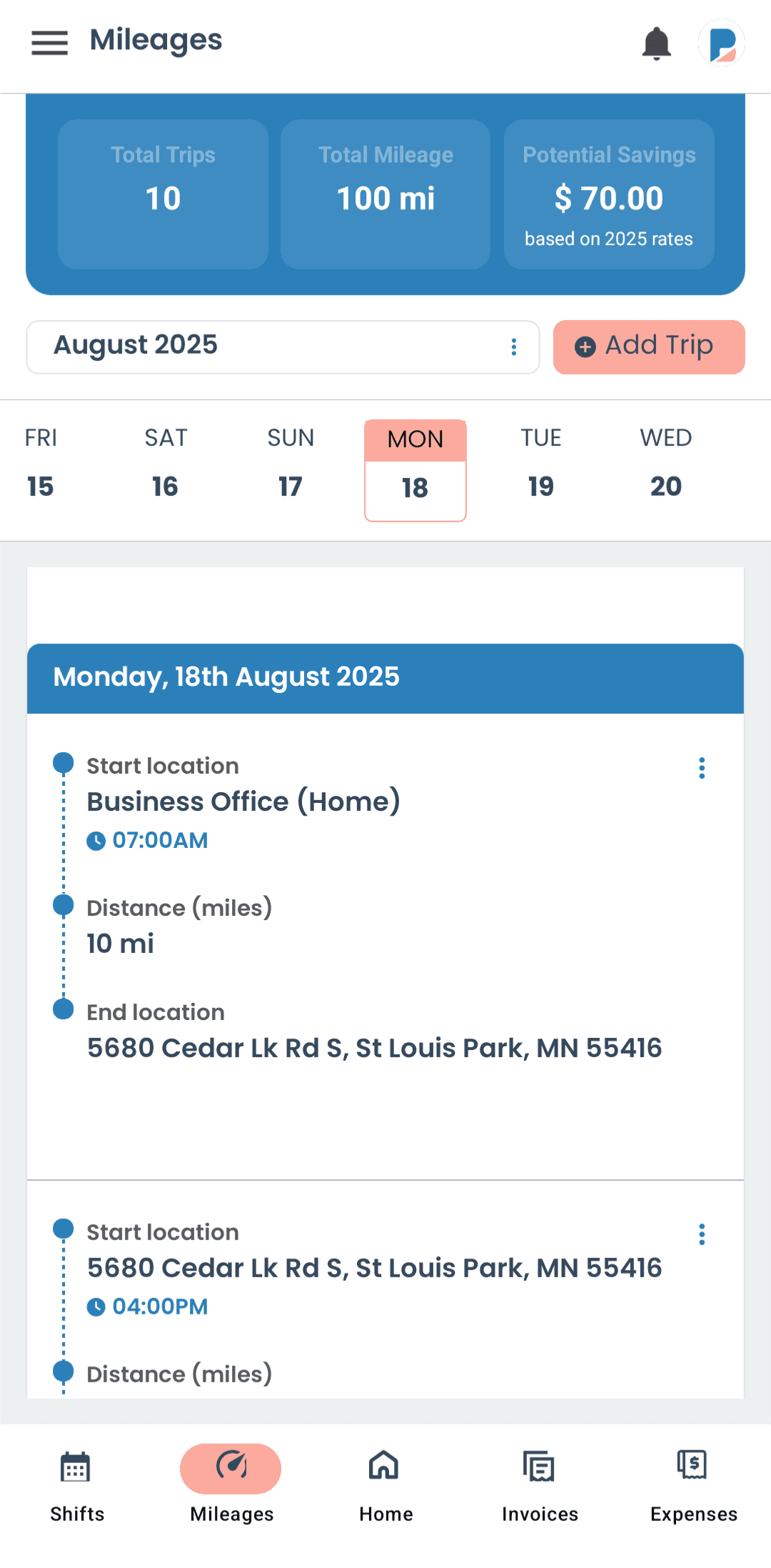Tap the Mileages tab in bottom navigation

231,1484
